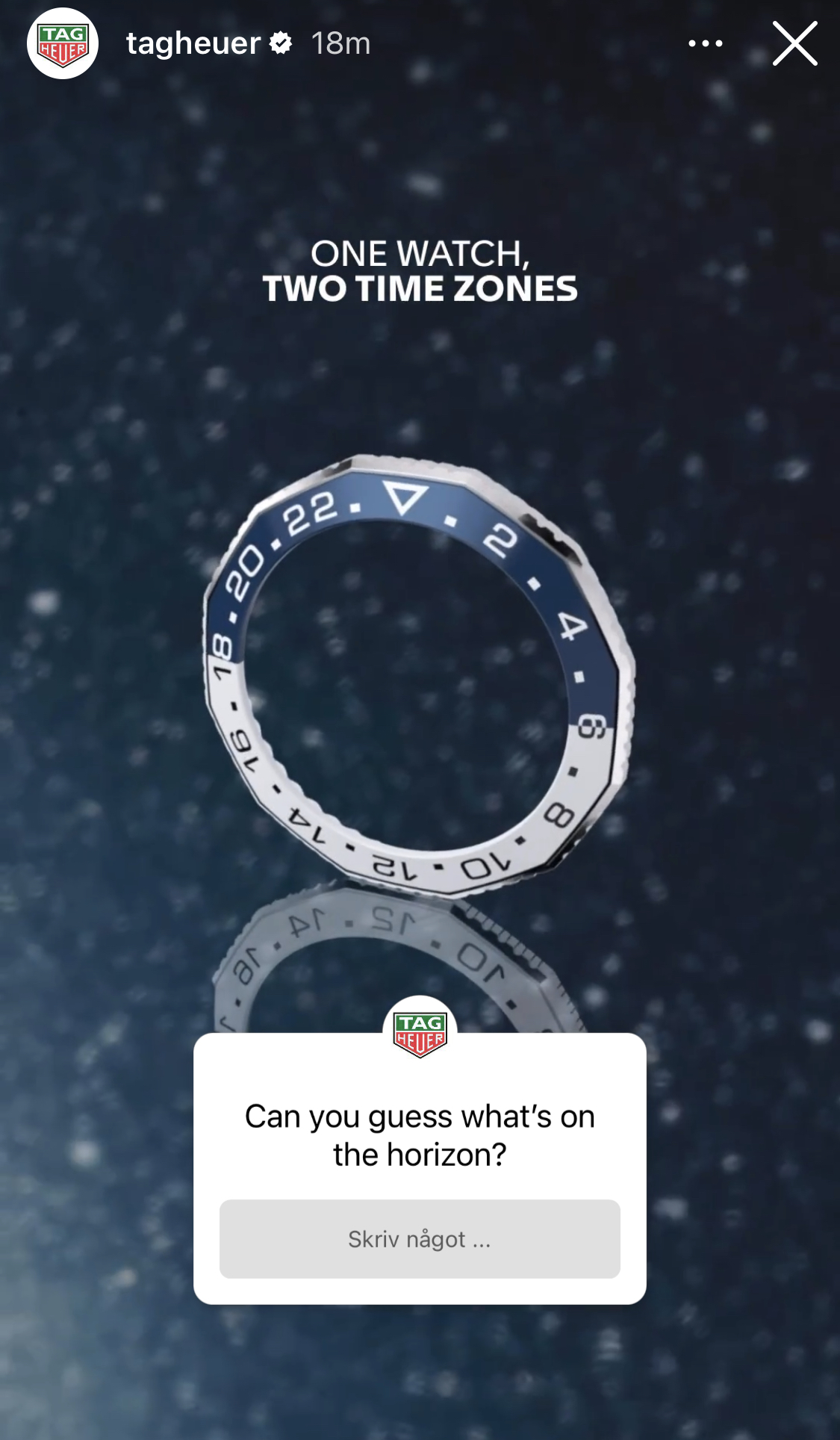Open the tagheuer username link
The image size is (840, 1440).
[x=193, y=43]
